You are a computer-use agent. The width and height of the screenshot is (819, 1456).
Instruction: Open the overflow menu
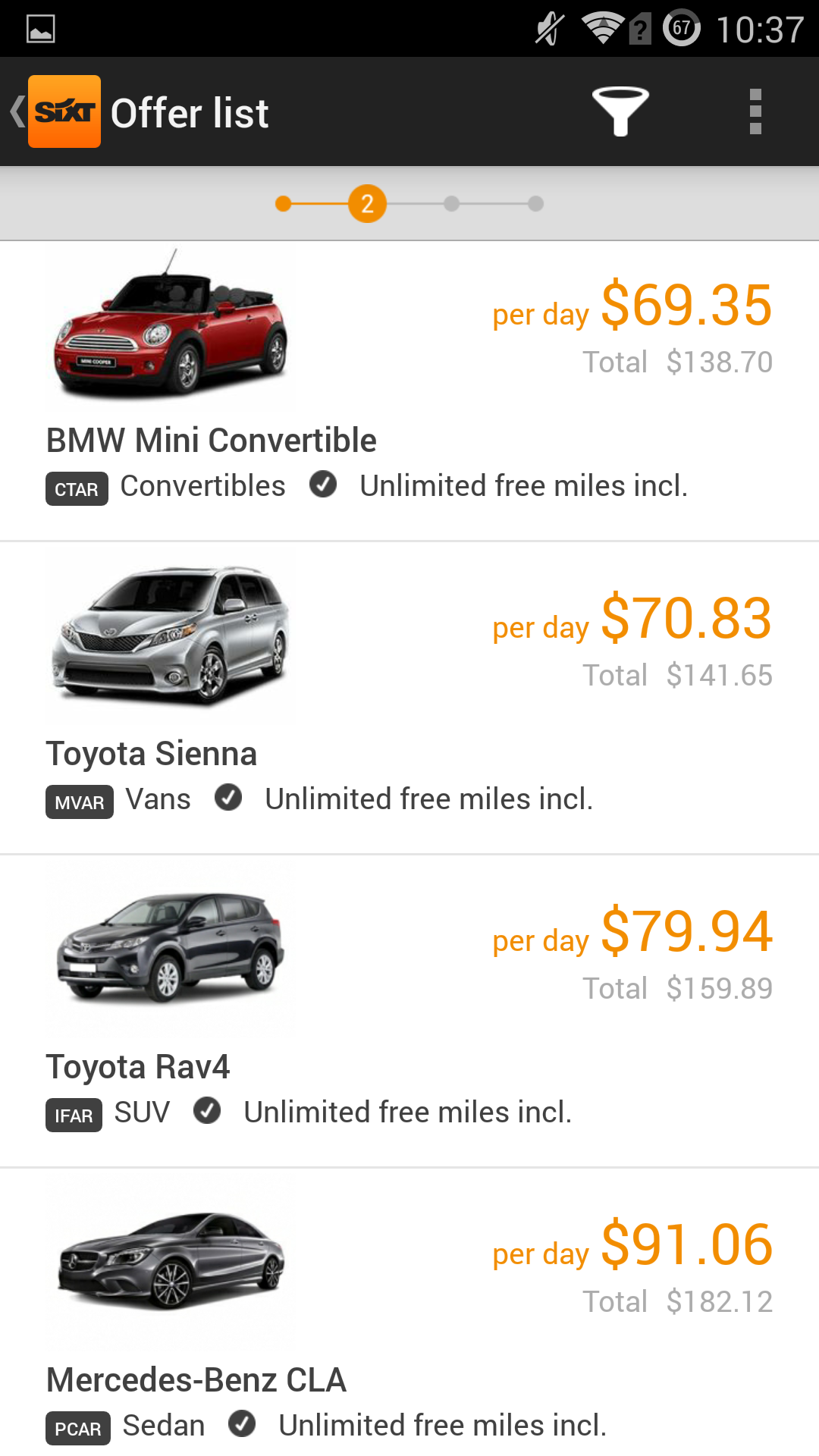(755, 111)
